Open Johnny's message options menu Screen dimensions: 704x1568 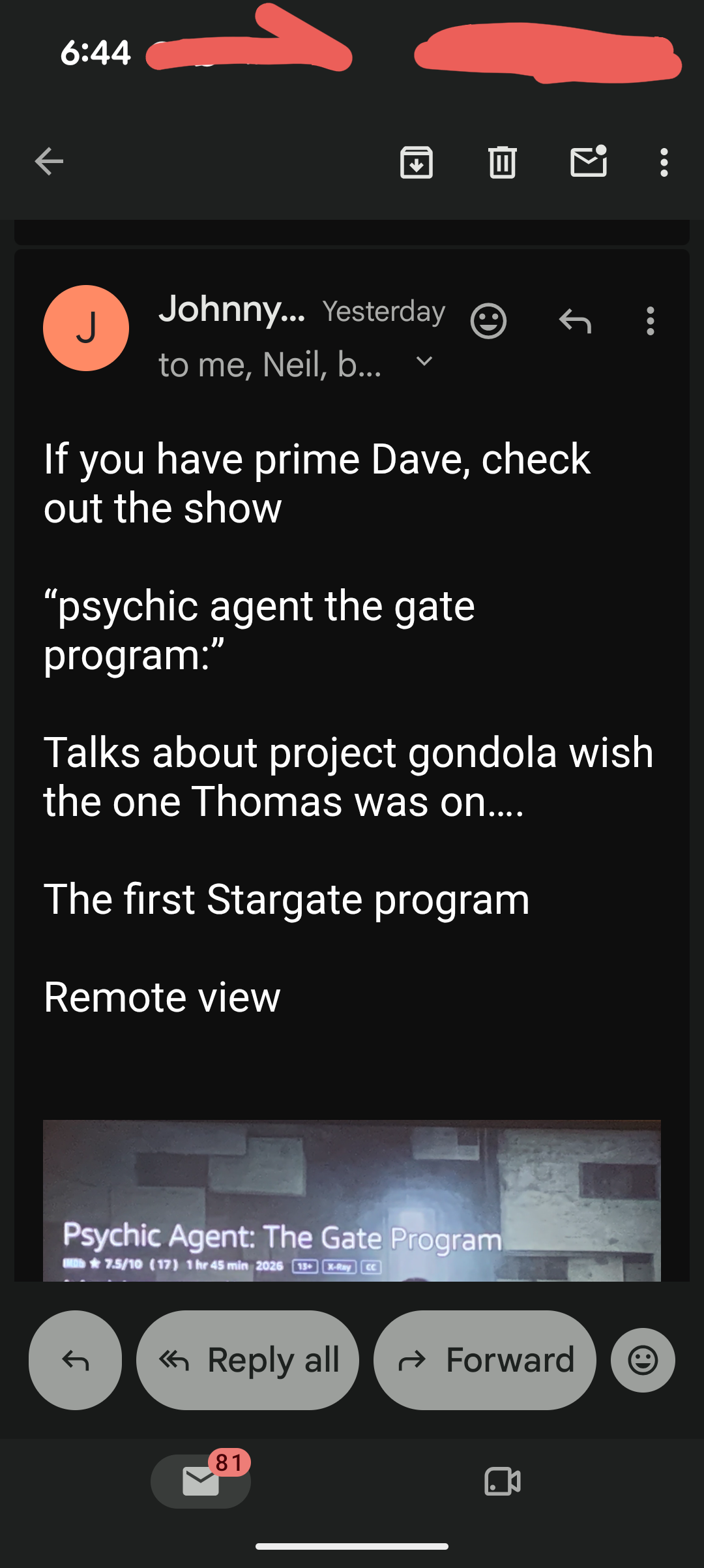click(650, 321)
